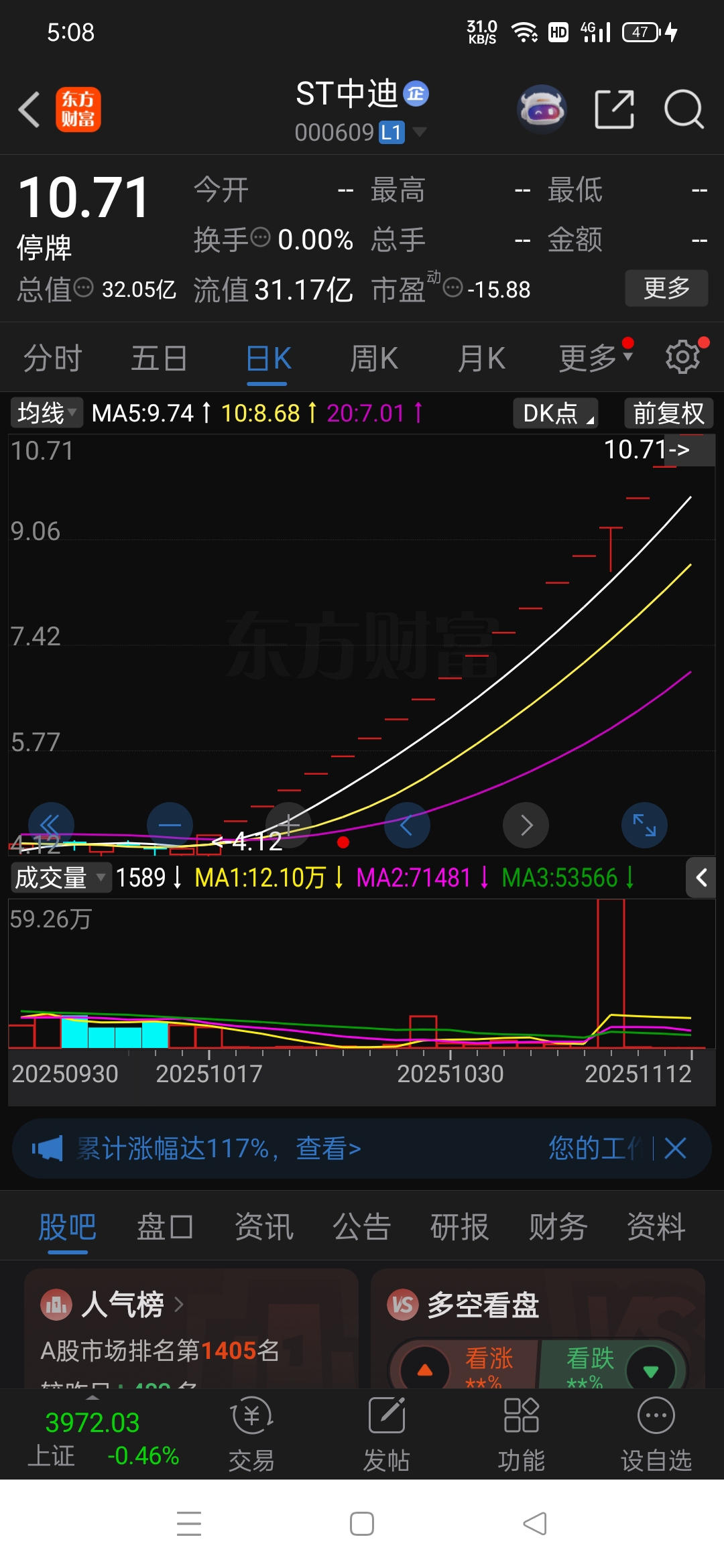
Task: Open chart settings gear icon
Action: [x=682, y=356]
